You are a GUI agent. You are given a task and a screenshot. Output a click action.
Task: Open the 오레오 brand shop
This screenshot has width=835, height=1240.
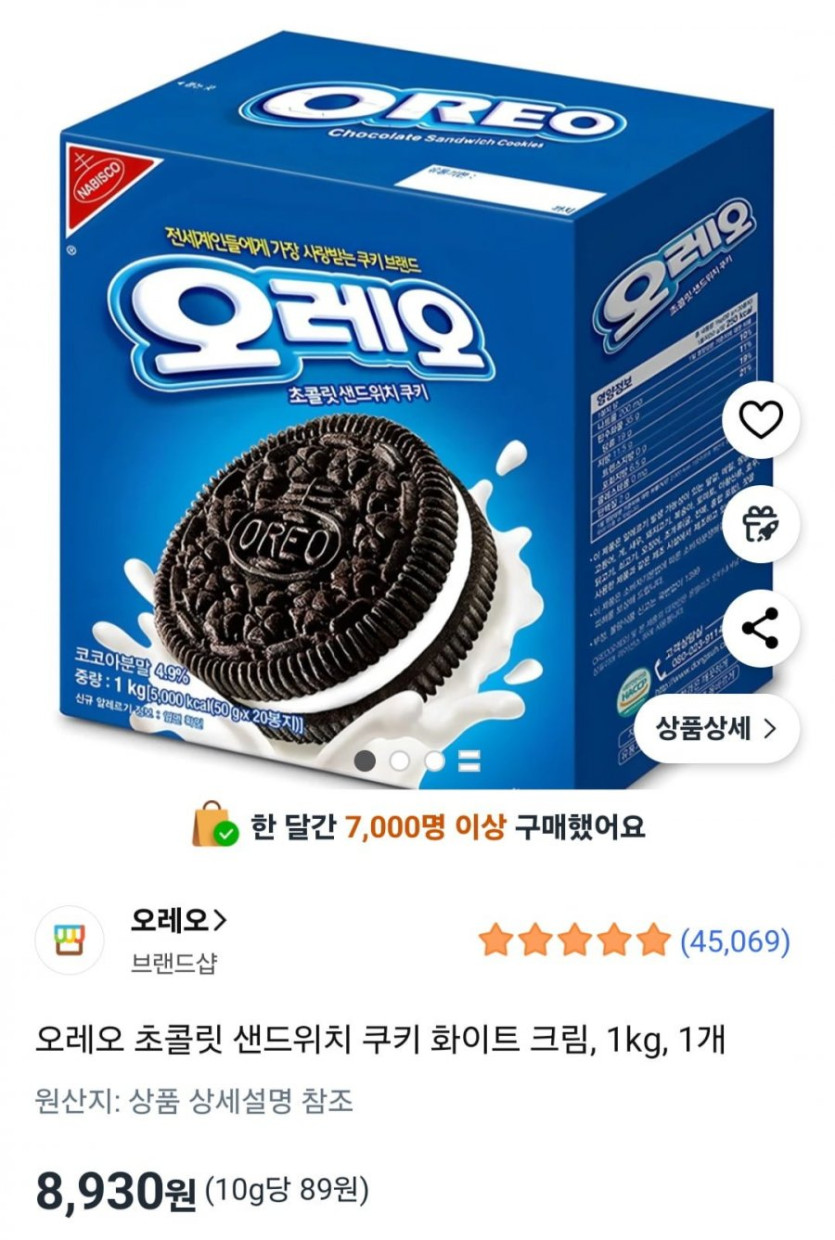[178, 918]
